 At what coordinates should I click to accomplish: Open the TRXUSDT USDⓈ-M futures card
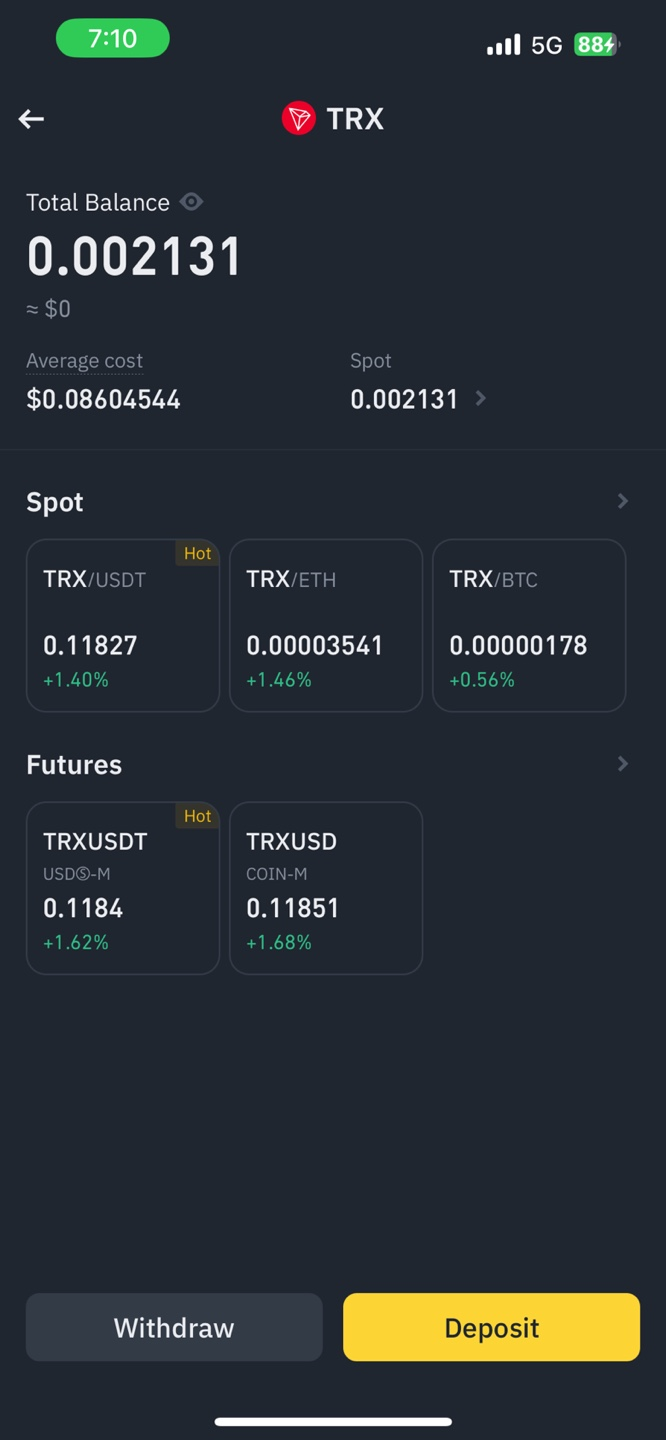(x=123, y=888)
